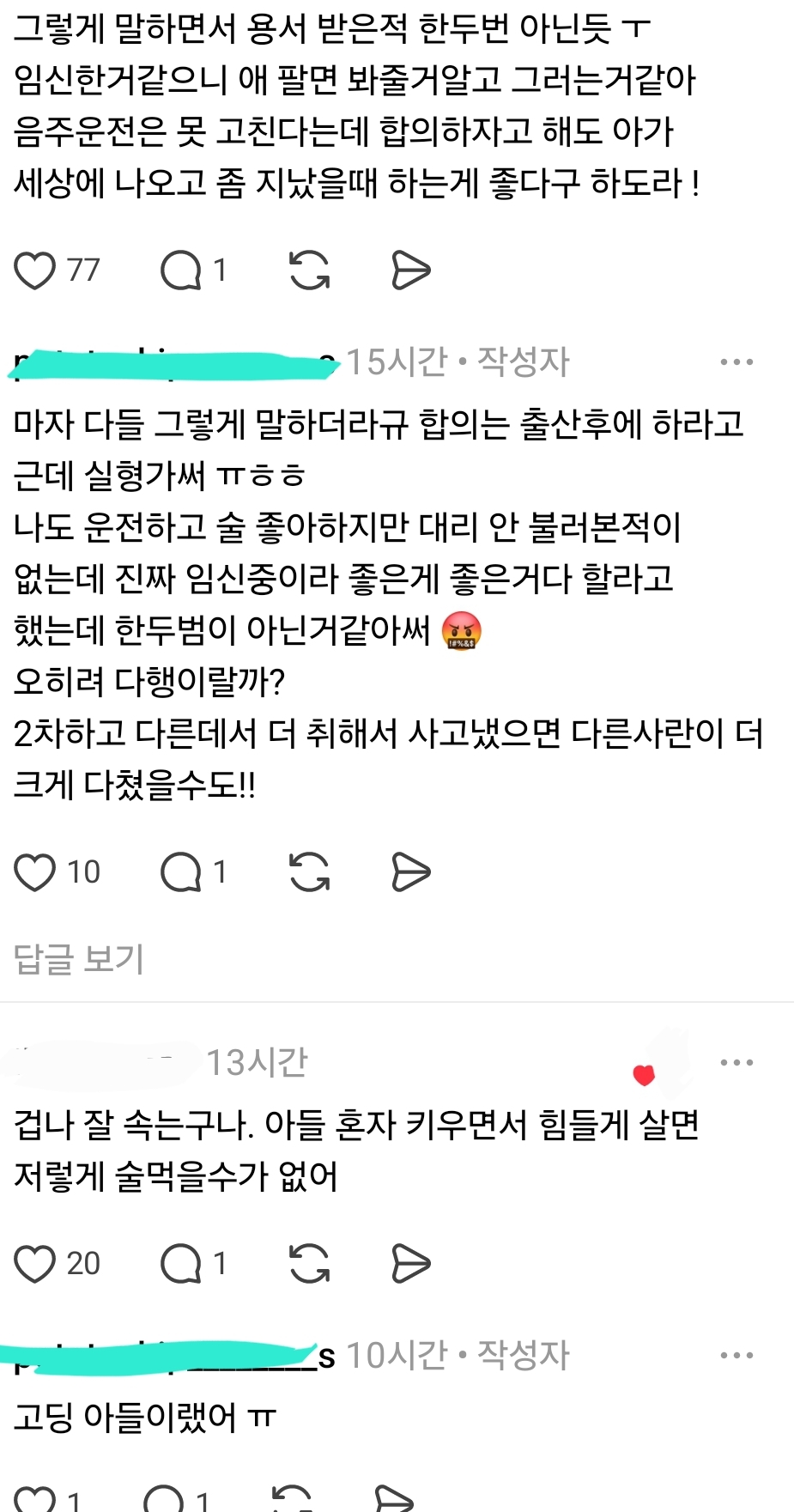794x1512 pixels.
Task: Reply to the comment with 10 likes
Action: pyautogui.click(x=181, y=872)
